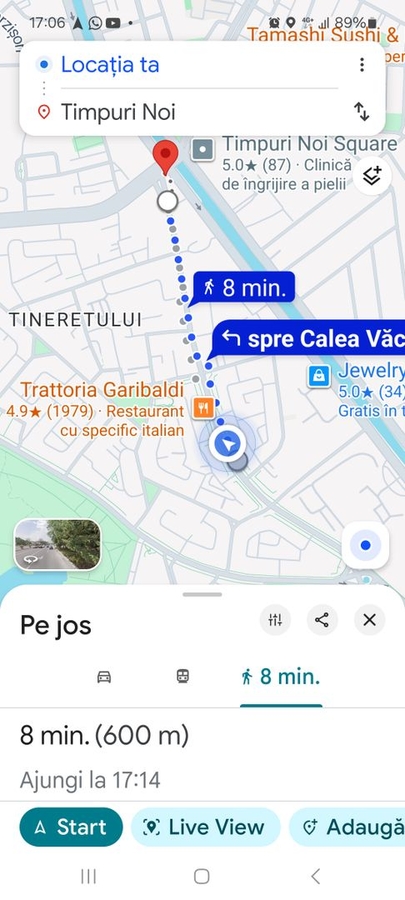This screenshot has width=405, height=900.
Task: Tap the Adaugă chip
Action: 347,827
